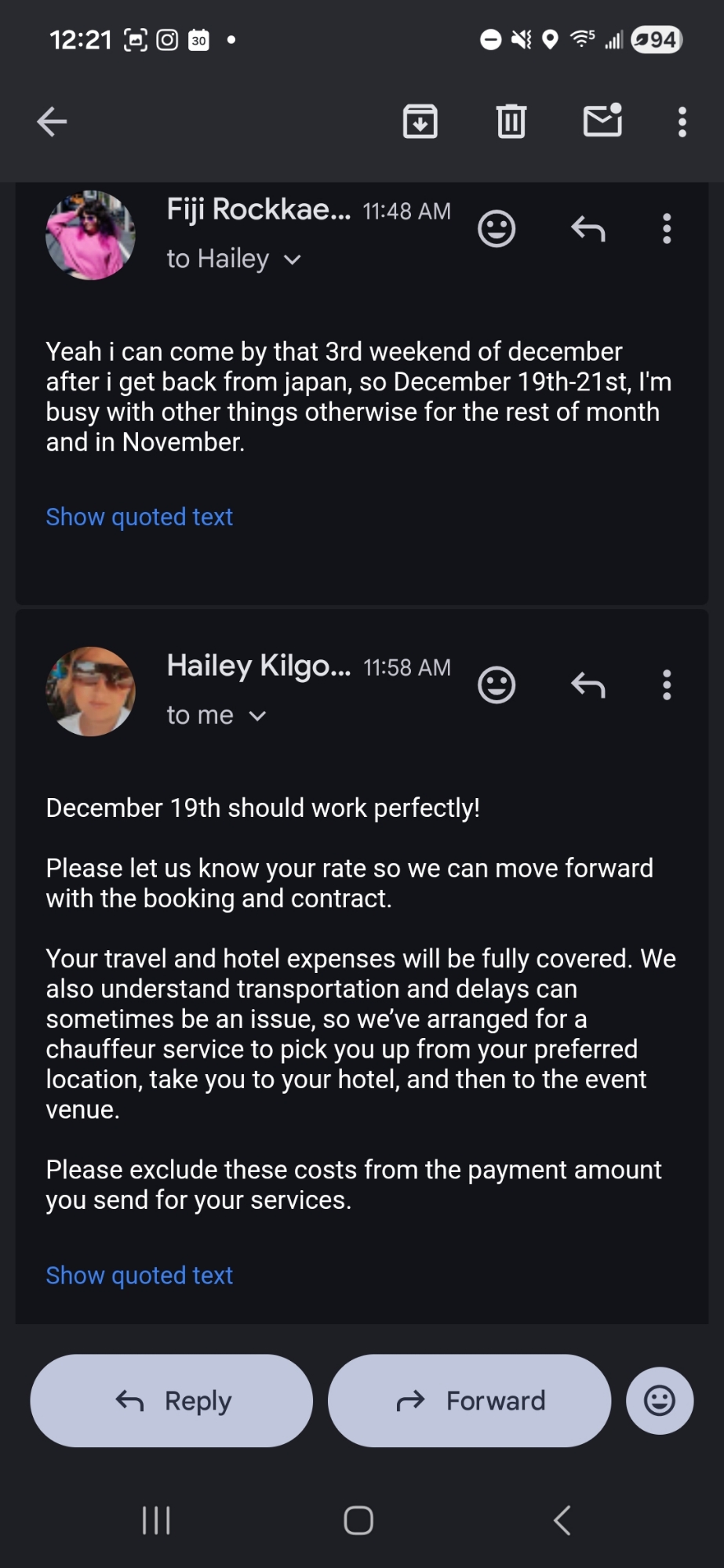Open Fiji Rockkae's profile picture
724x1568 pixels.
tap(91, 235)
